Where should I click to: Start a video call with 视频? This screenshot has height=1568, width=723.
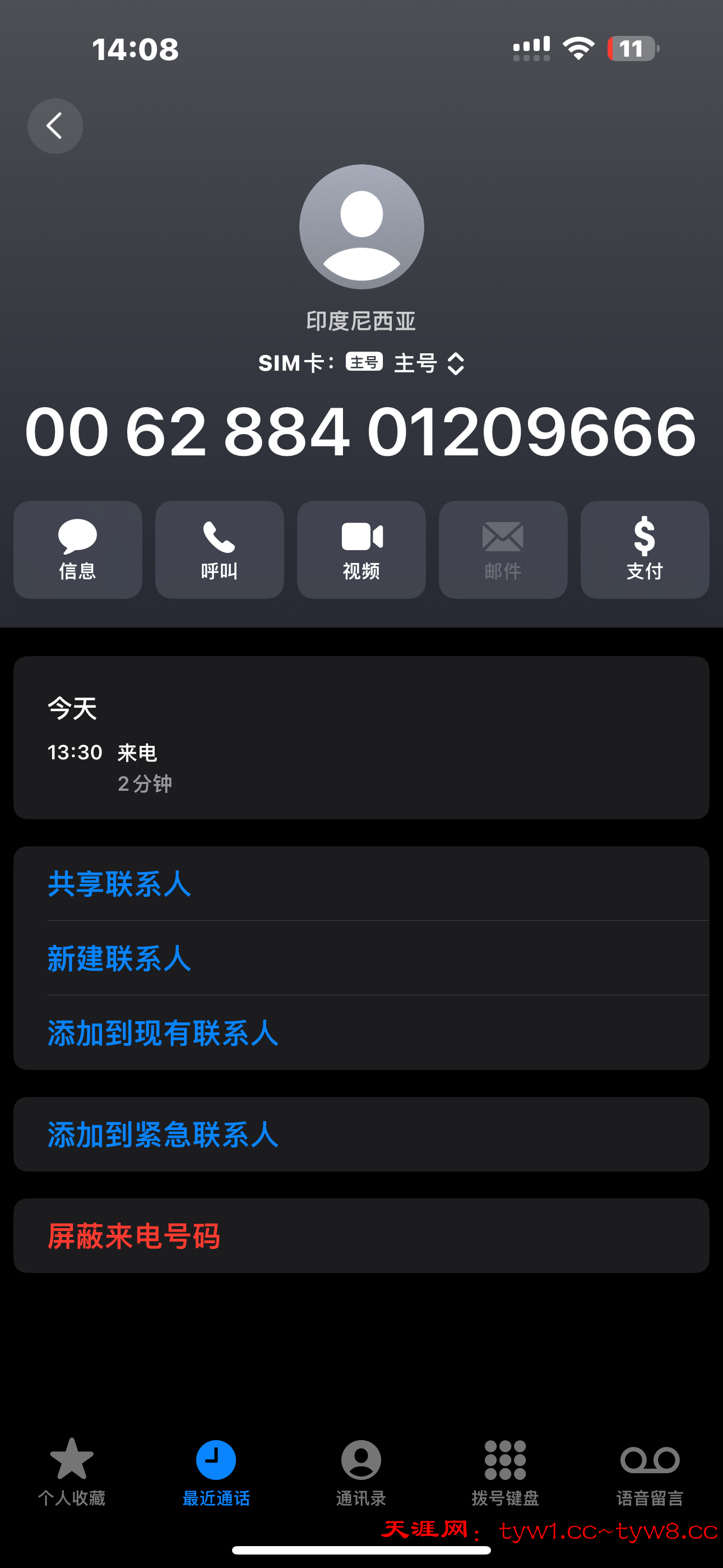[361, 549]
